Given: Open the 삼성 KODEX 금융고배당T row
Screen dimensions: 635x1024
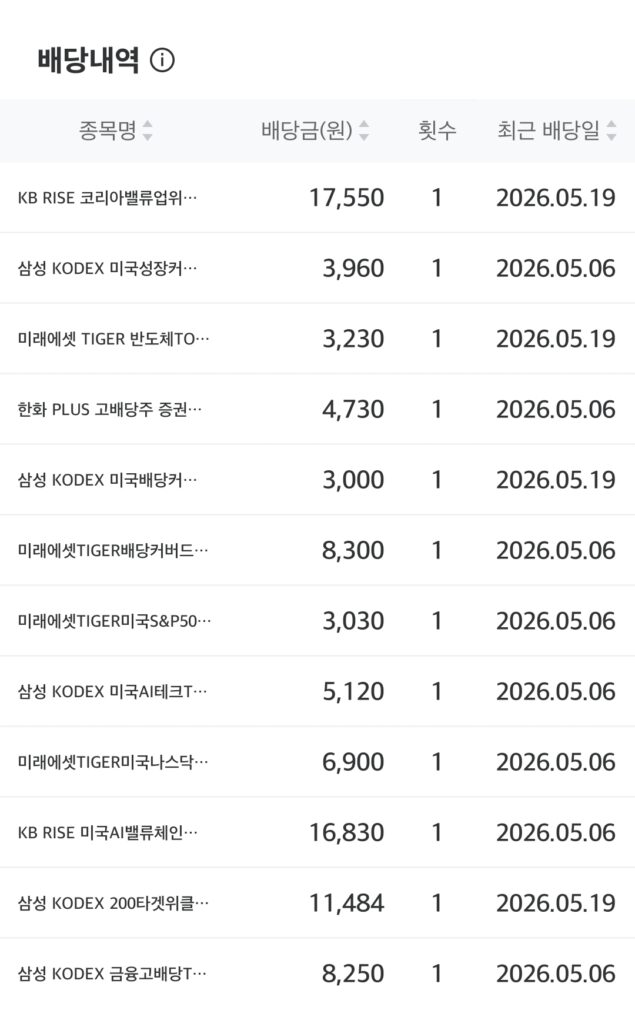Looking at the screenshot, I should [318, 973].
